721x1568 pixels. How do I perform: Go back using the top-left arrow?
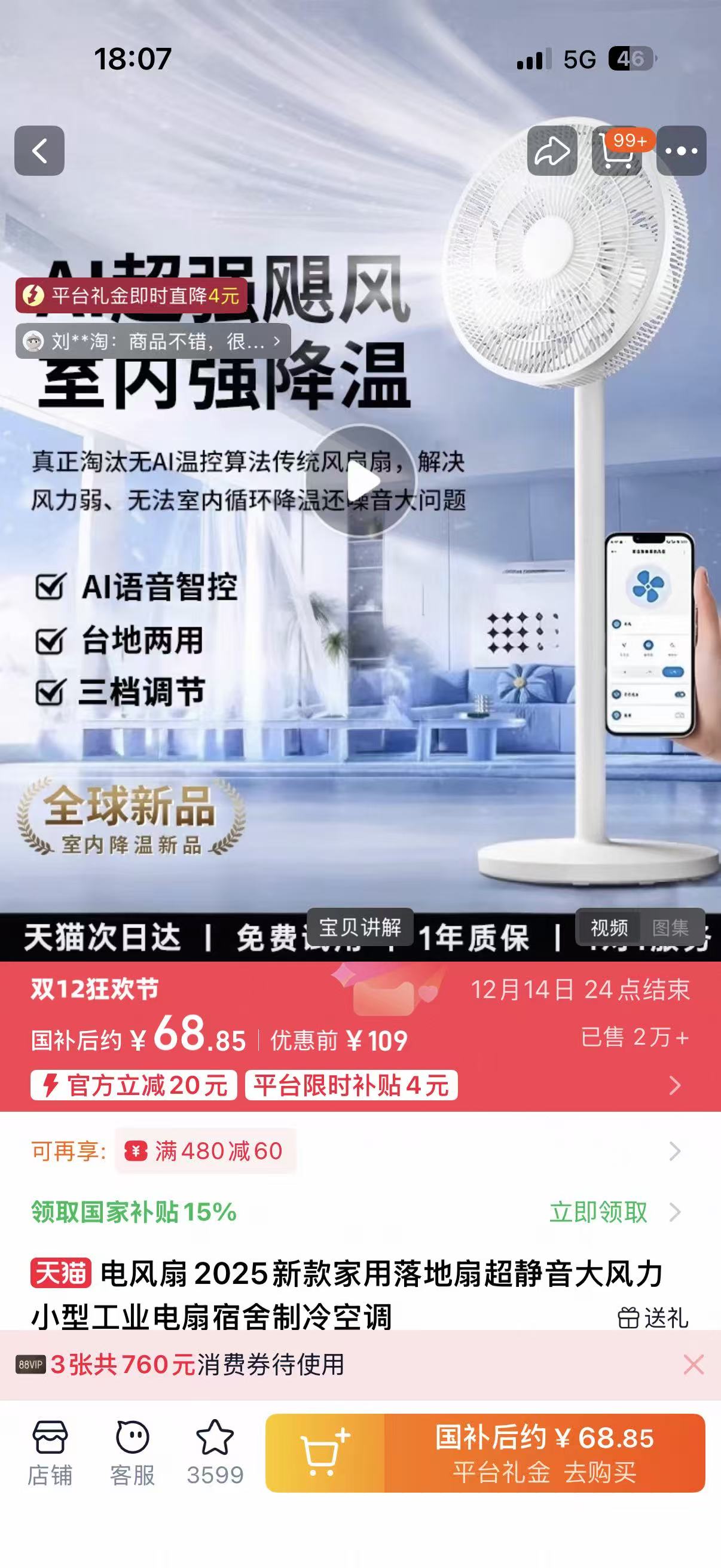pos(39,151)
